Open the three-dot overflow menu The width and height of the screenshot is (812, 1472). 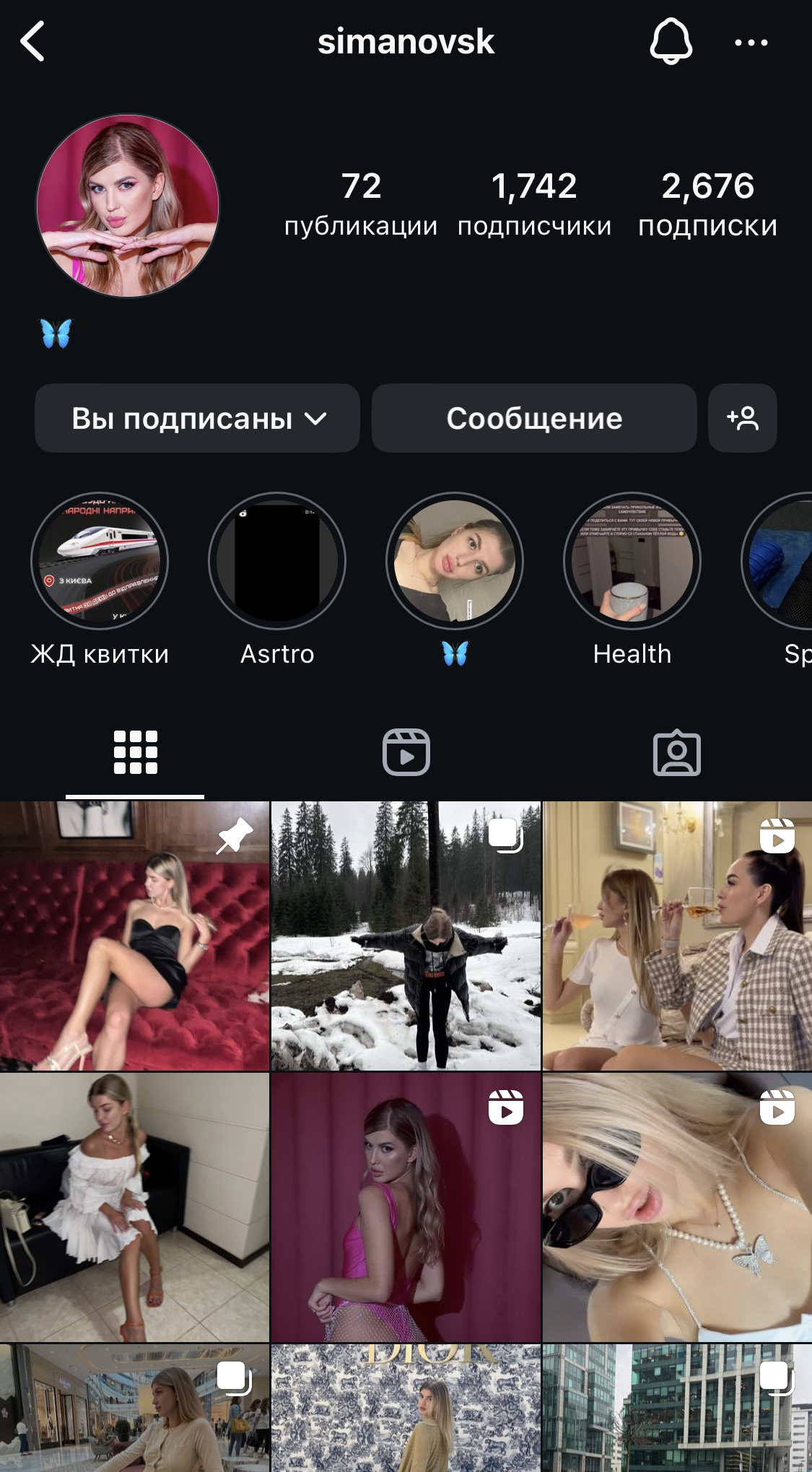click(751, 43)
